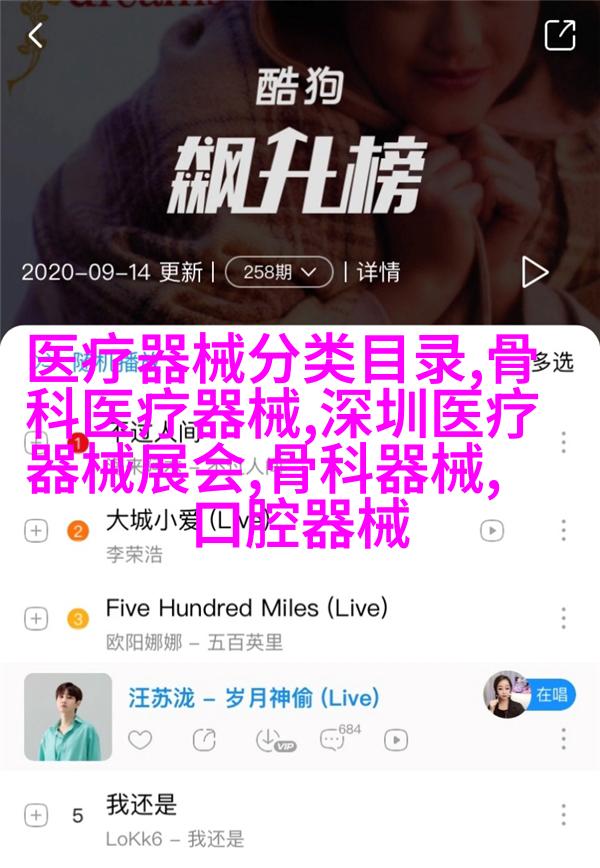600x868 pixels.
Task: Share 岁月神偷 (Live)
Action: pyautogui.click(x=203, y=740)
